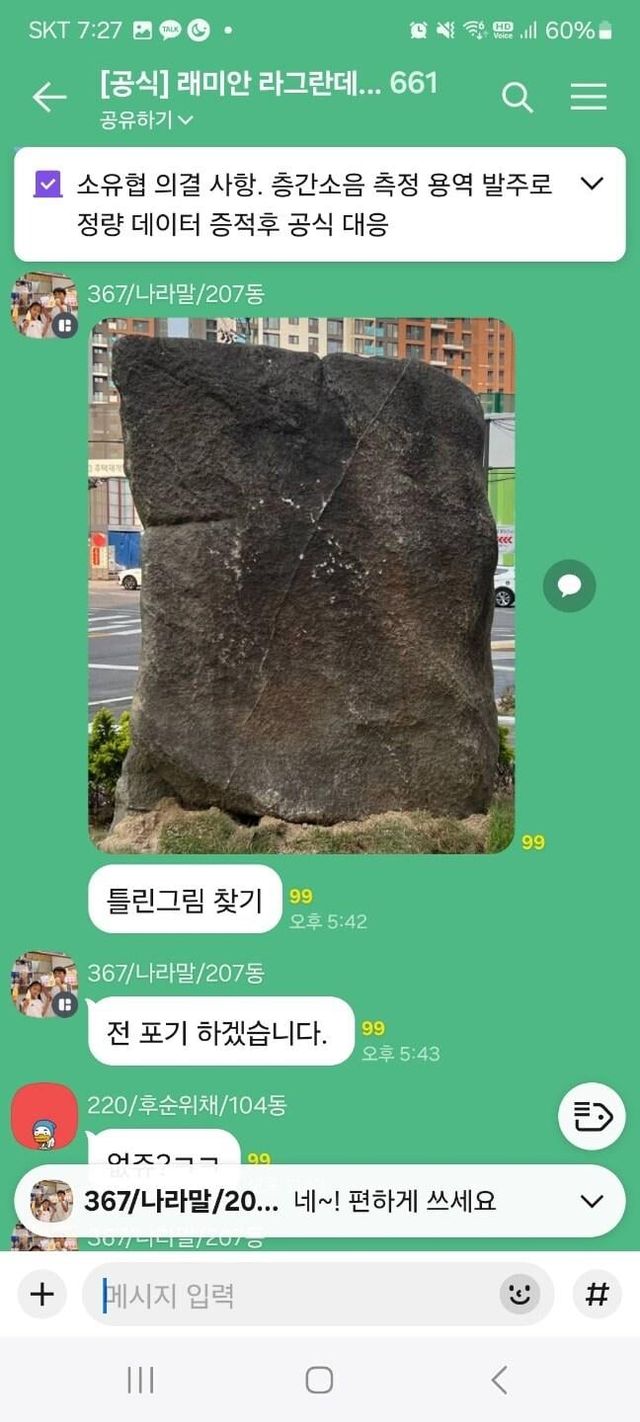This screenshot has height=1422, width=640.
Task: Open the emoticon picker
Action: pyautogui.click(x=519, y=1296)
